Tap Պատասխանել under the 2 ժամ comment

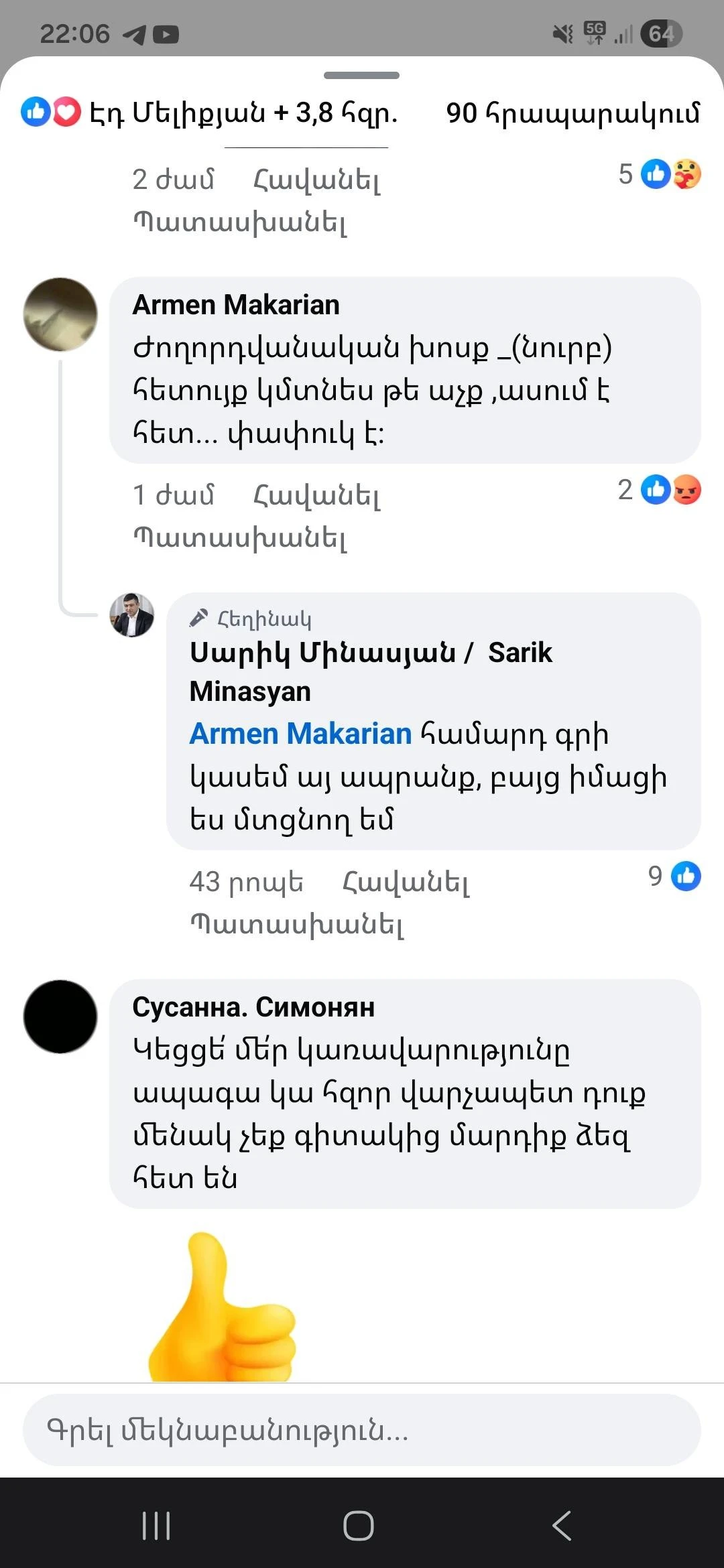pos(240,222)
